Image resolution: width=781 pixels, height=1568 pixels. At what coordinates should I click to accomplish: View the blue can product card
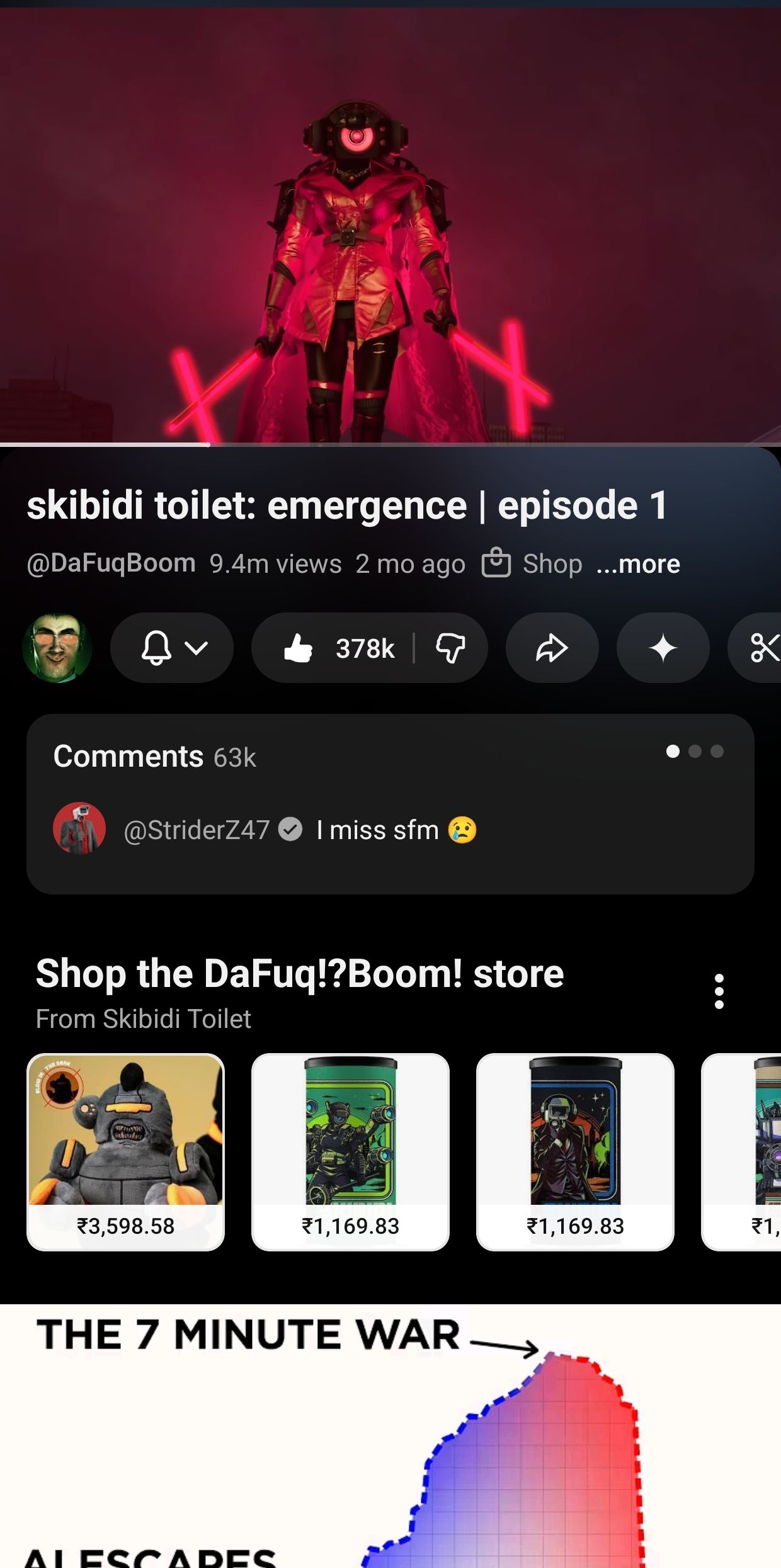click(575, 1151)
